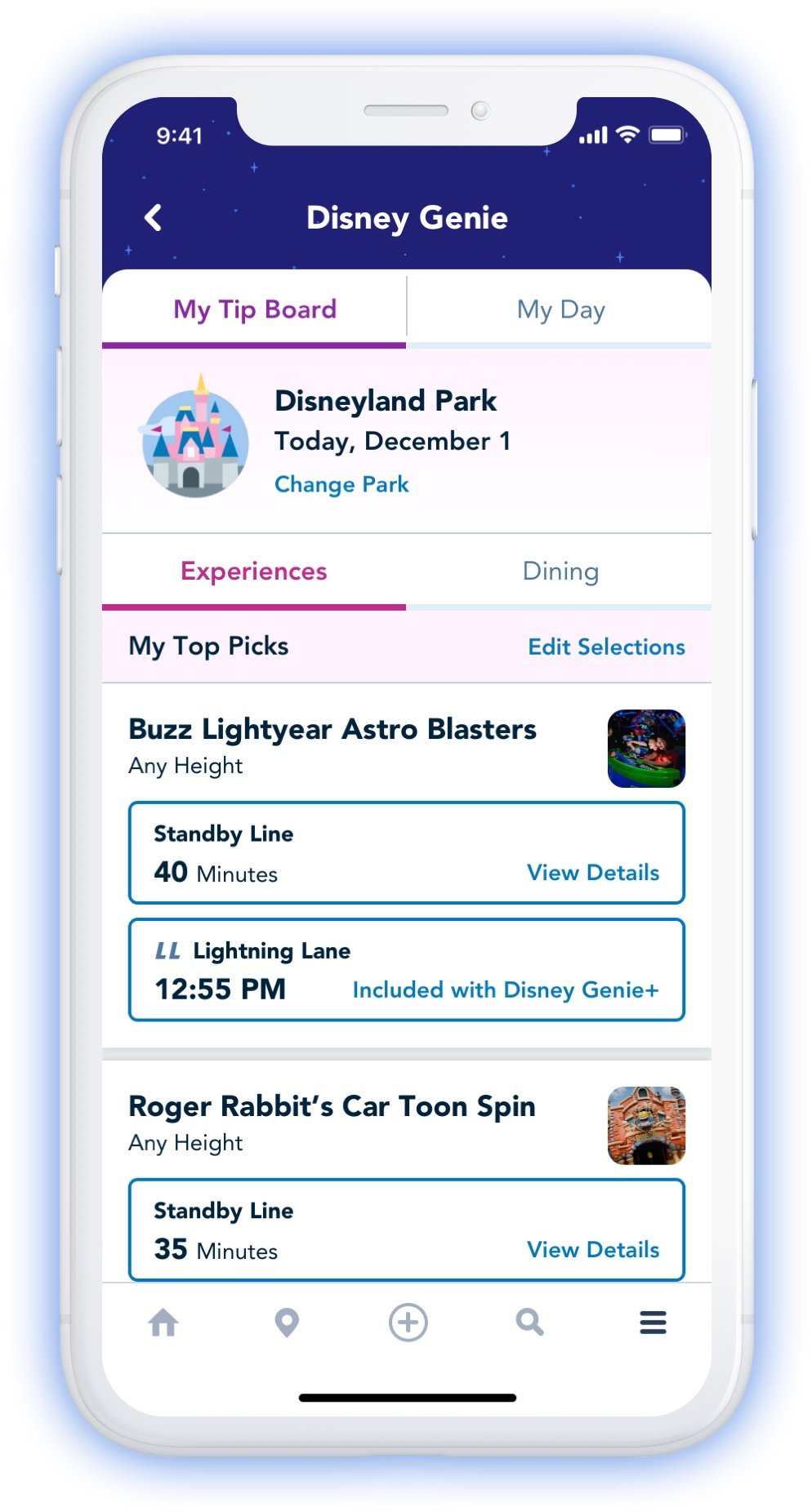
Task: Open Buzz Lightyear Astro Blasters thumbnail
Action: 646,749
